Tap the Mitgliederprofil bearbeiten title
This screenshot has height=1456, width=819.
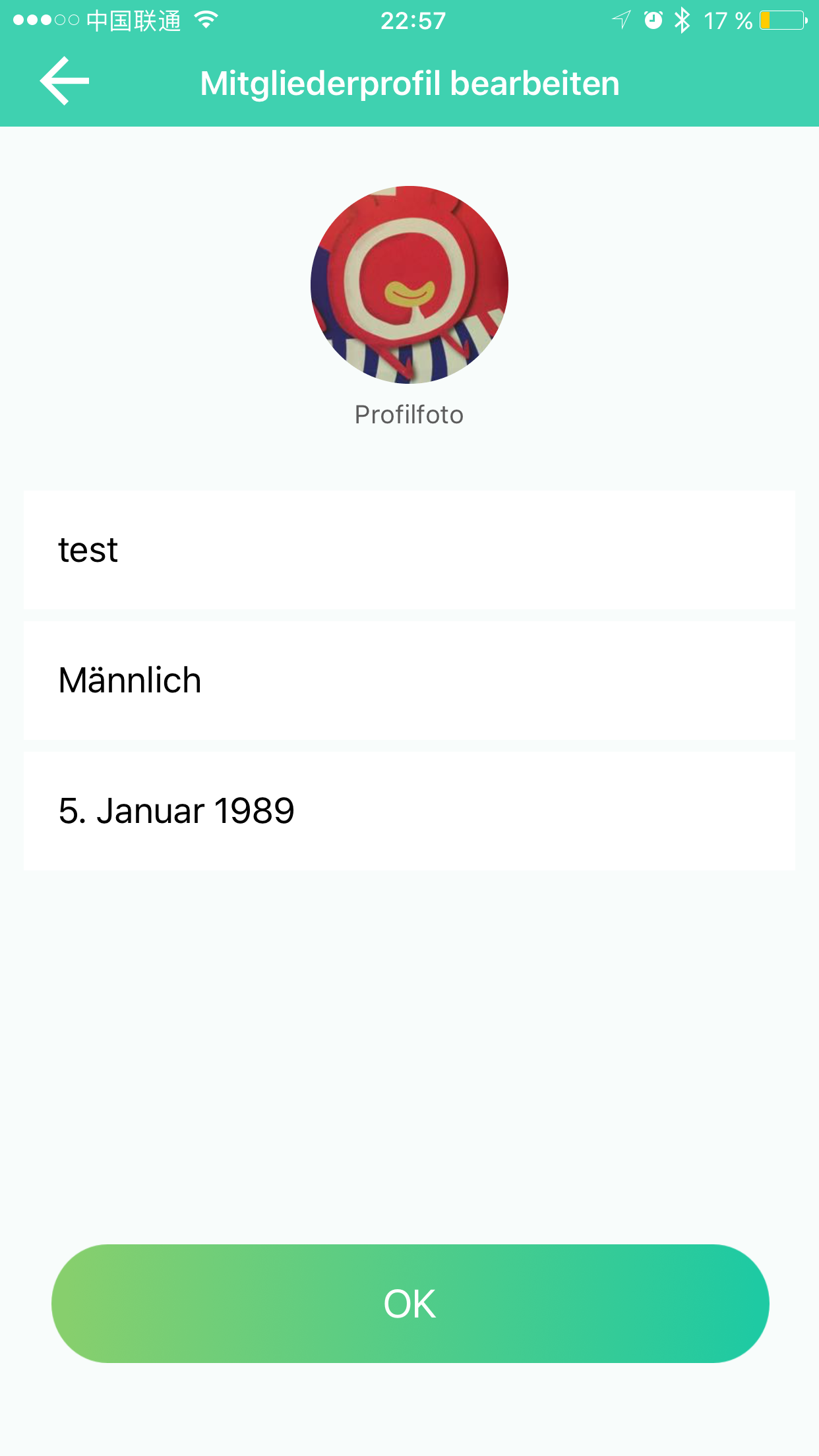click(409, 82)
